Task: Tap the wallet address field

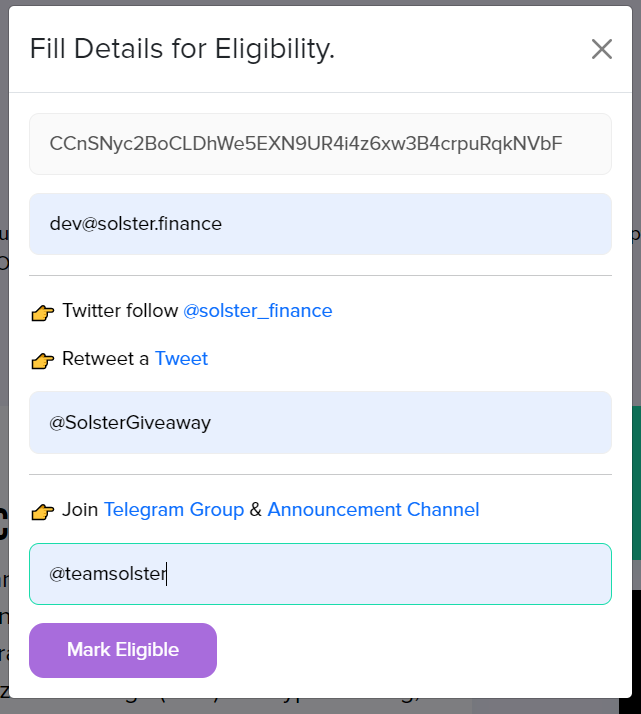Action: click(320, 144)
